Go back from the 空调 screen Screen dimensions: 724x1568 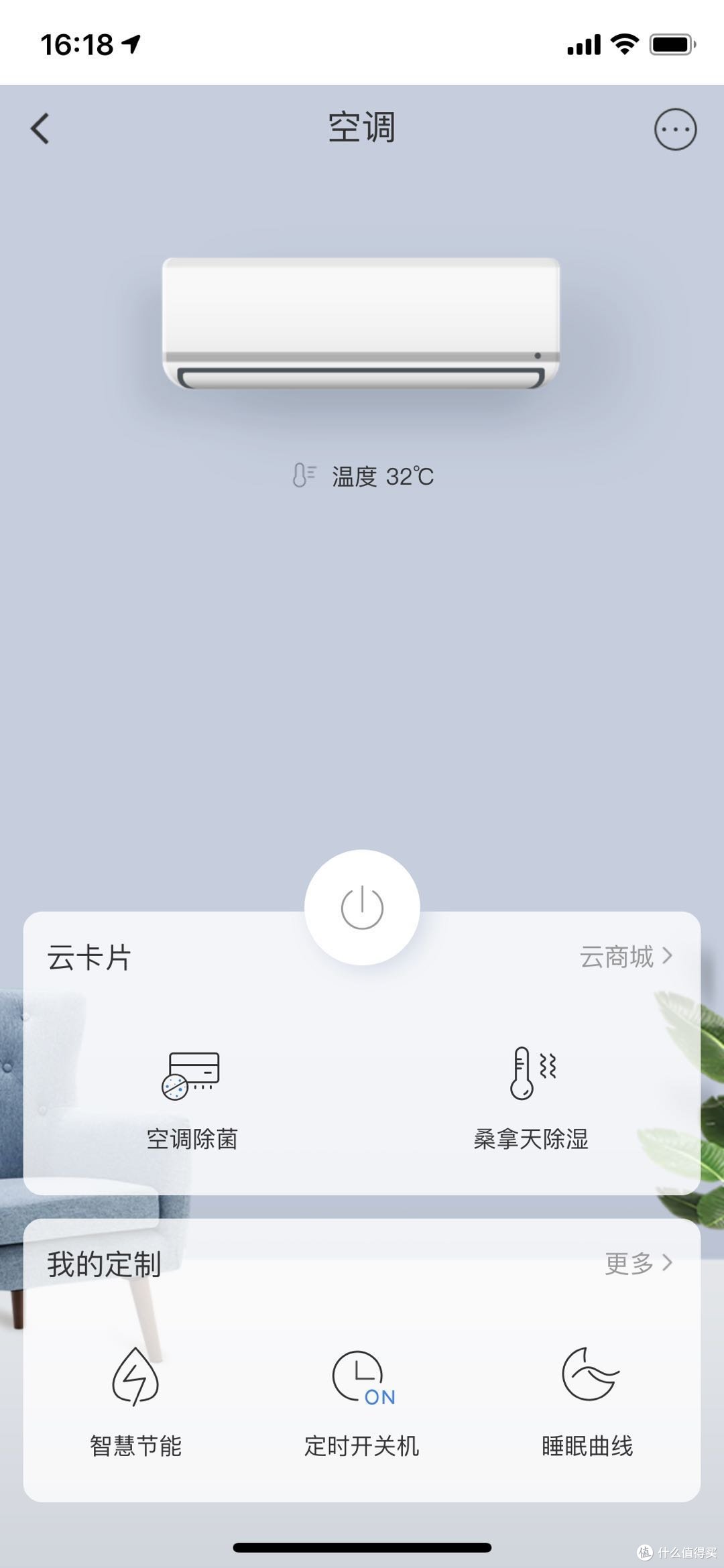[x=40, y=129]
